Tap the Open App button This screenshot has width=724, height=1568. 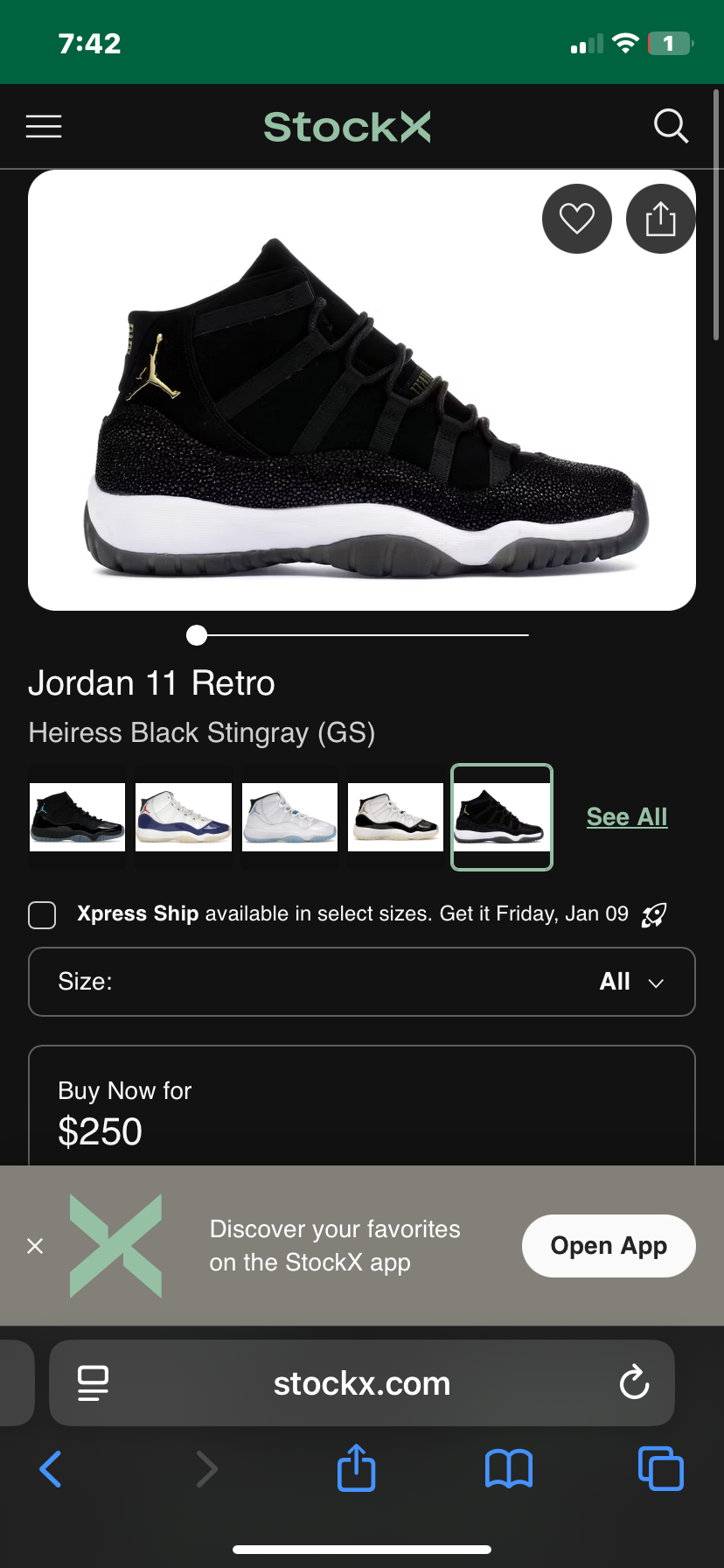(609, 1246)
